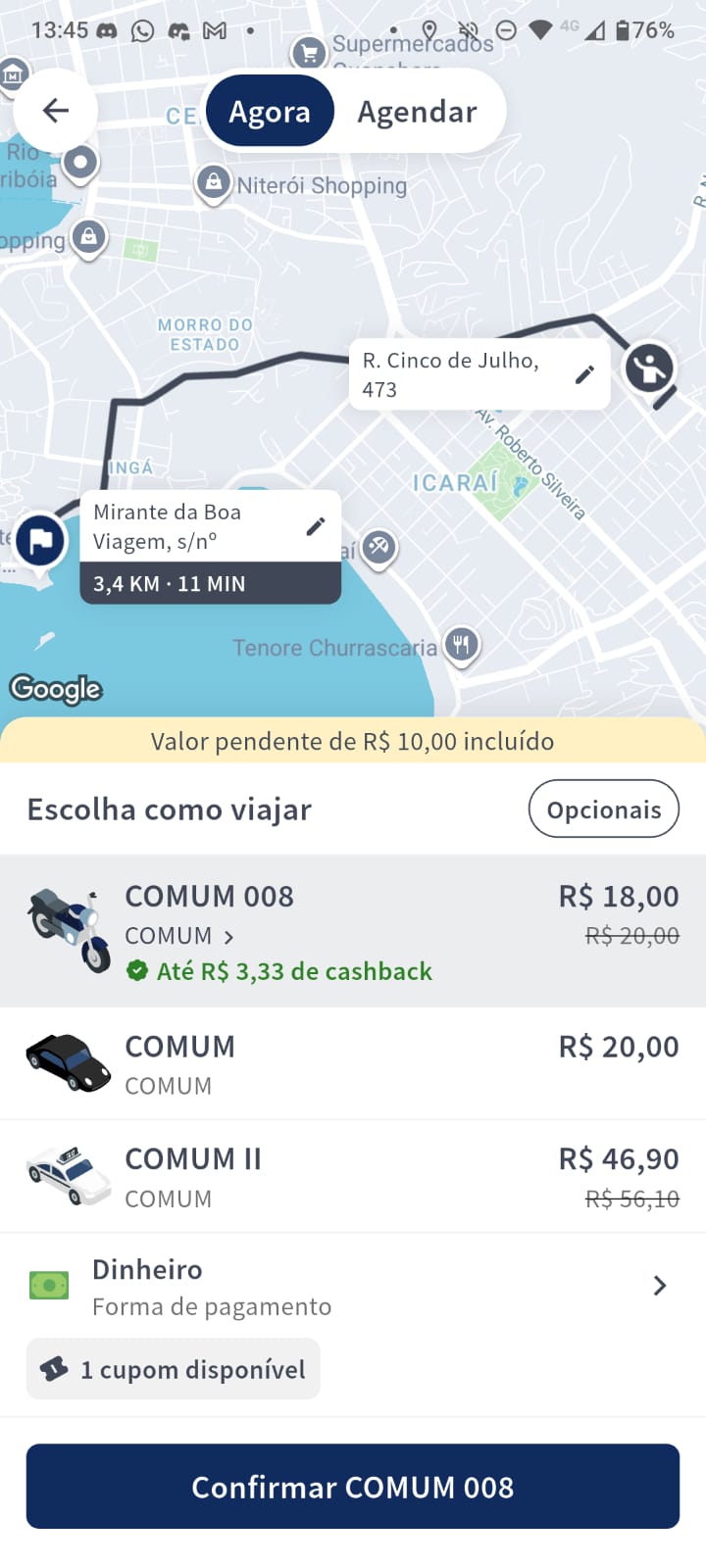The height and width of the screenshot is (1568, 706).
Task: Switch to the Agendar option
Action: [417, 112]
